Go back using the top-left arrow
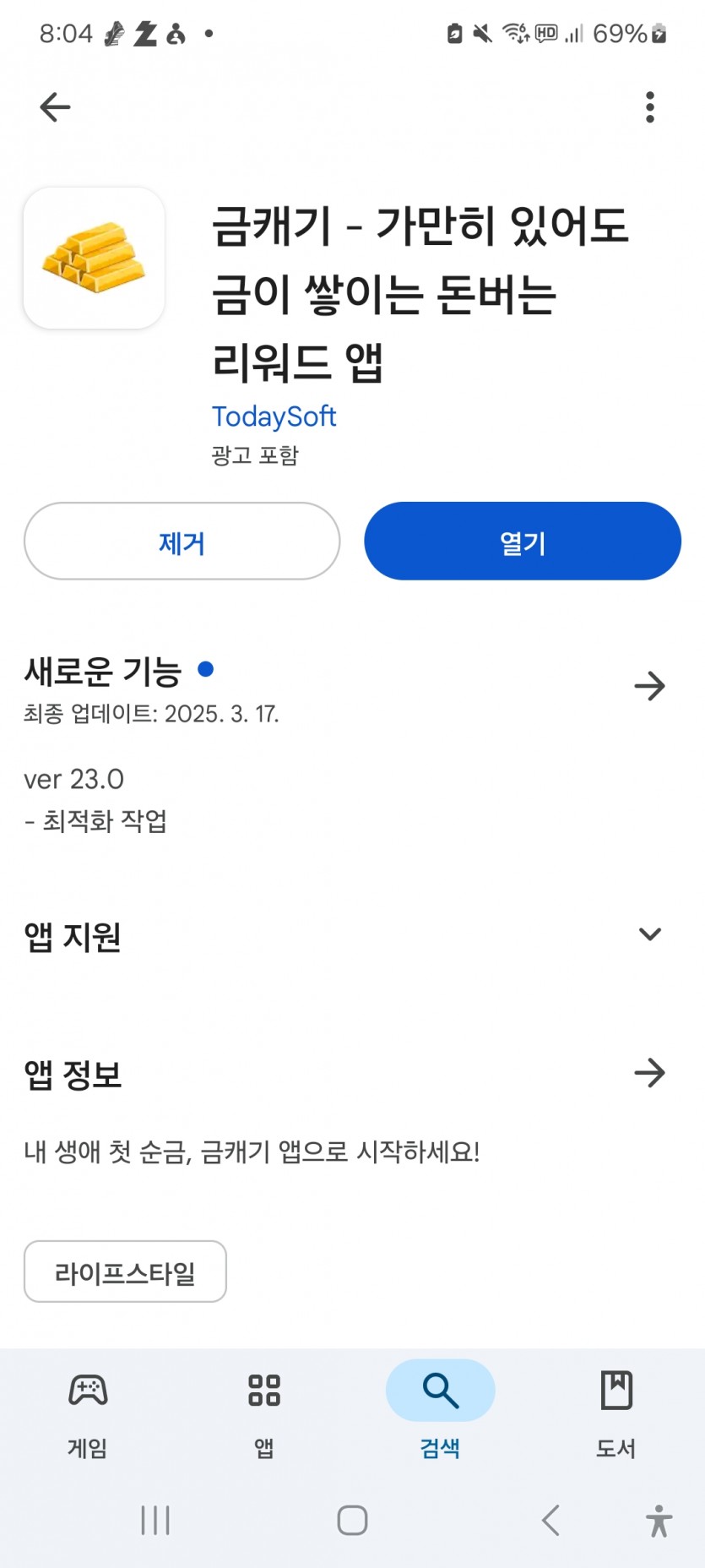The height and width of the screenshot is (1568, 705). click(x=55, y=107)
